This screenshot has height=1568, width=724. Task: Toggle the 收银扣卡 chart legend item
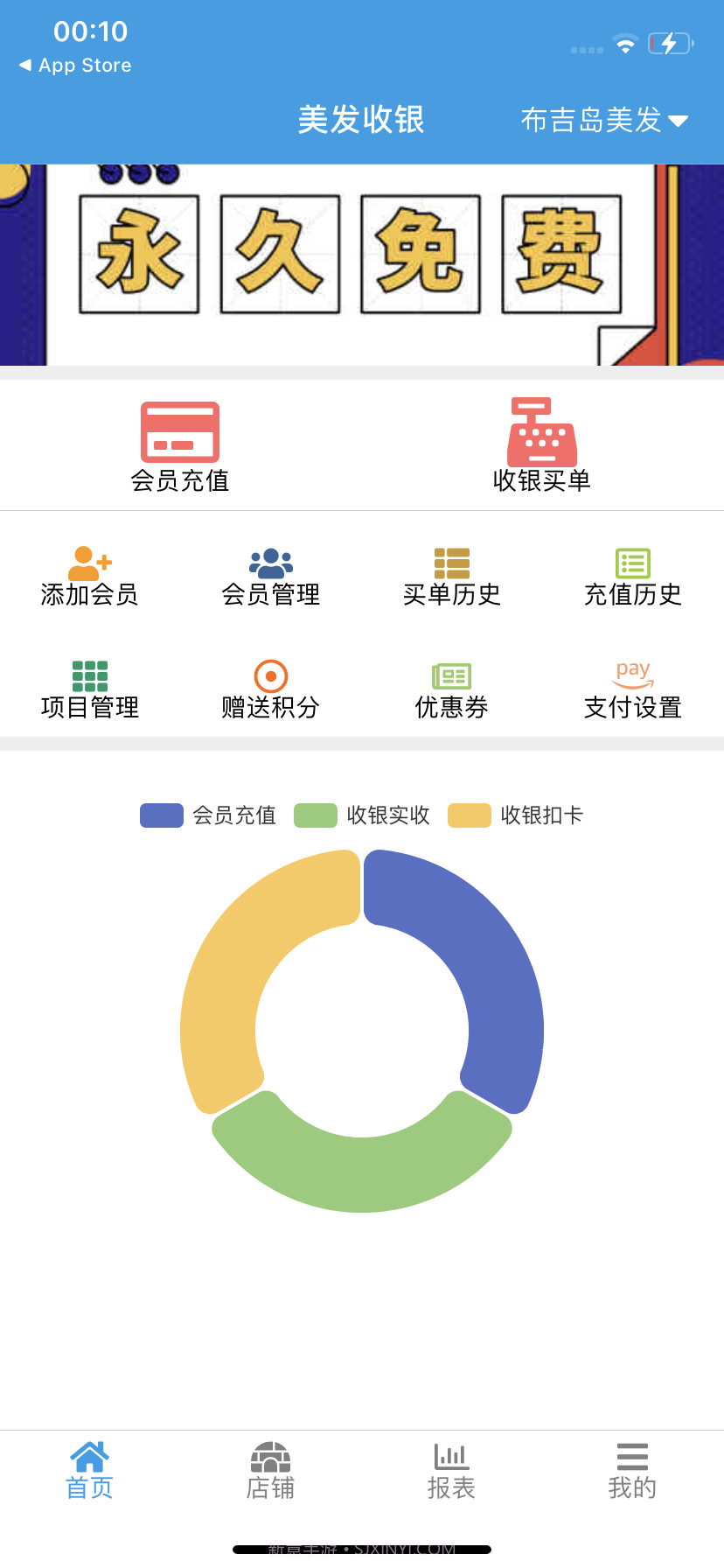516,815
